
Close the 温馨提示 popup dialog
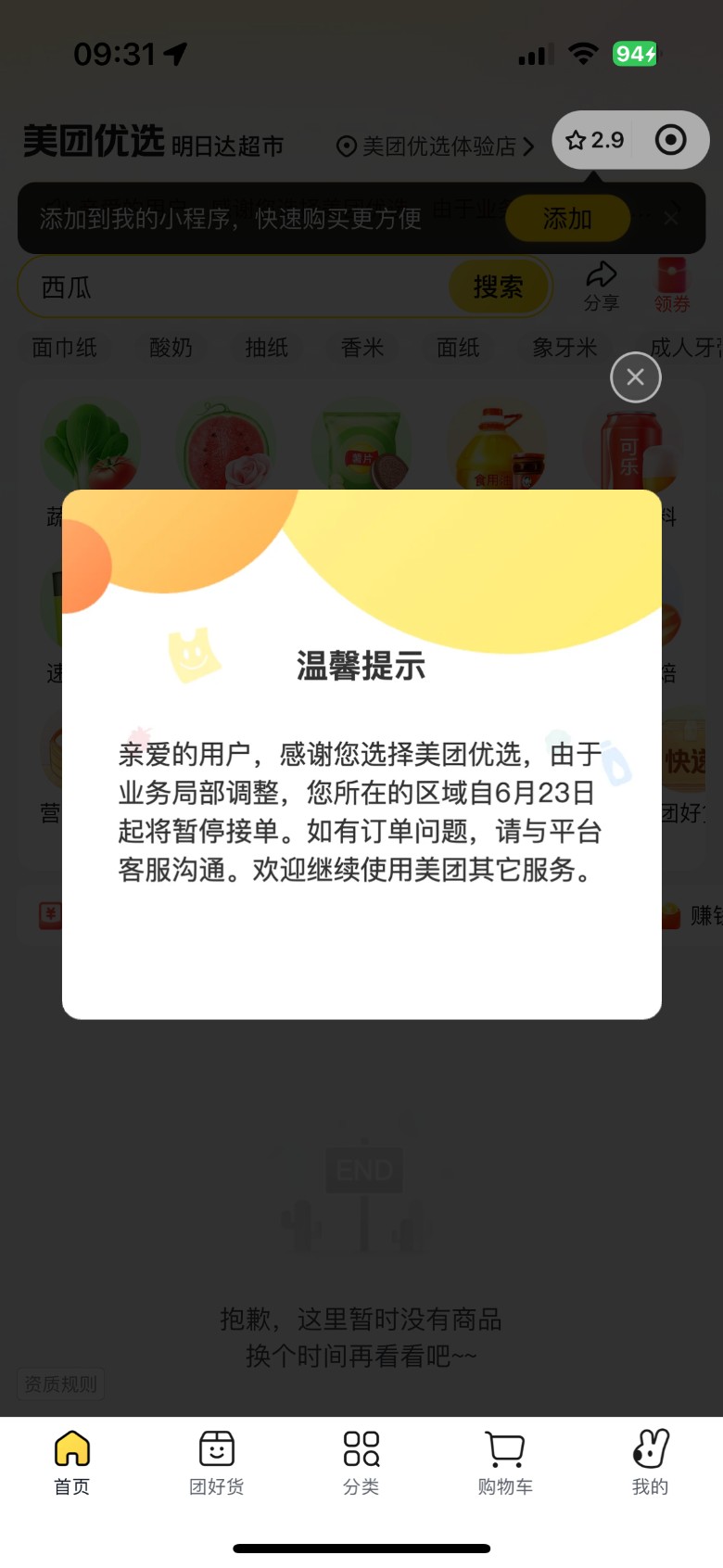click(635, 377)
